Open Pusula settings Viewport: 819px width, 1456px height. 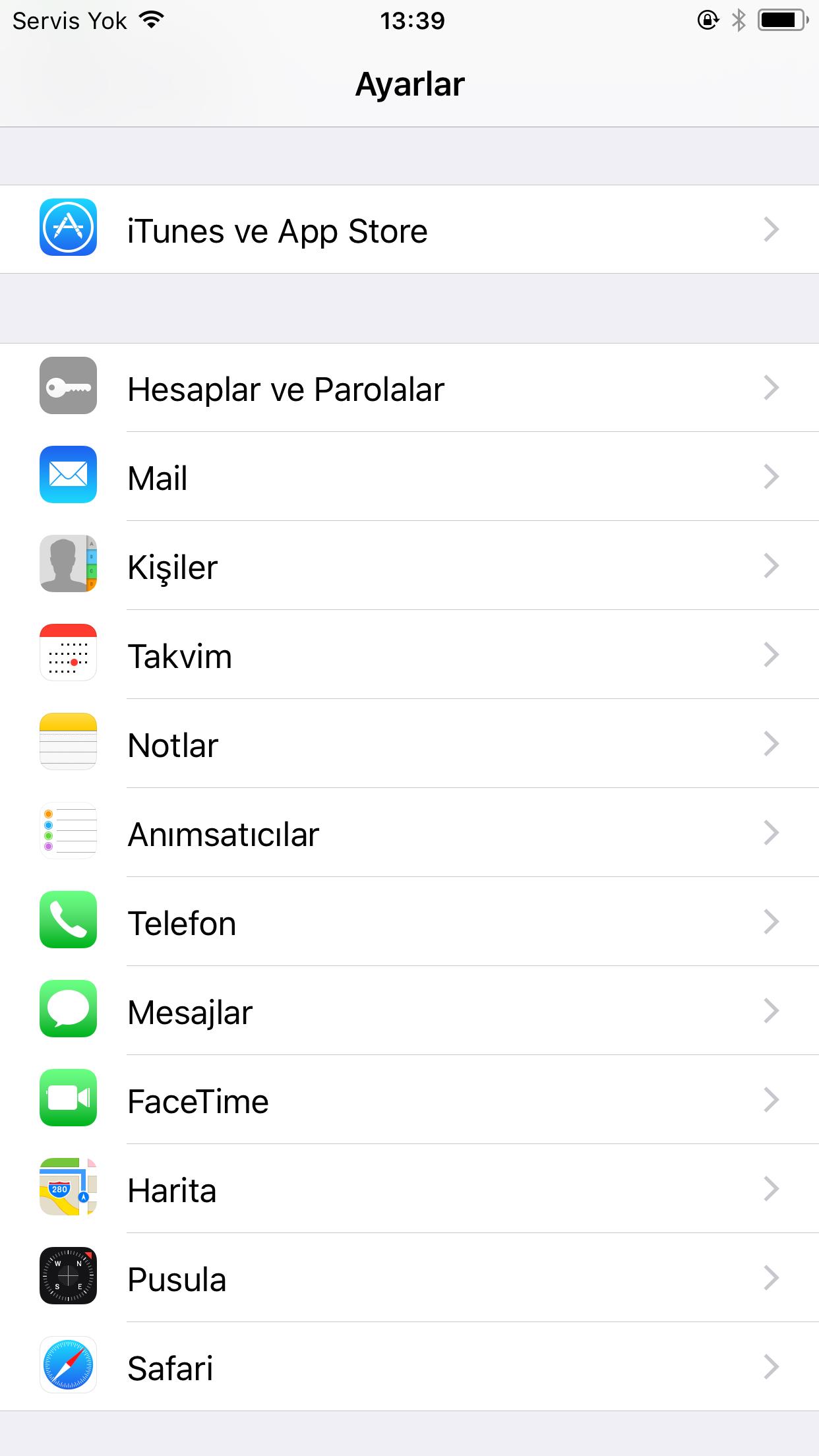pyautogui.click(x=409, y=1278)
